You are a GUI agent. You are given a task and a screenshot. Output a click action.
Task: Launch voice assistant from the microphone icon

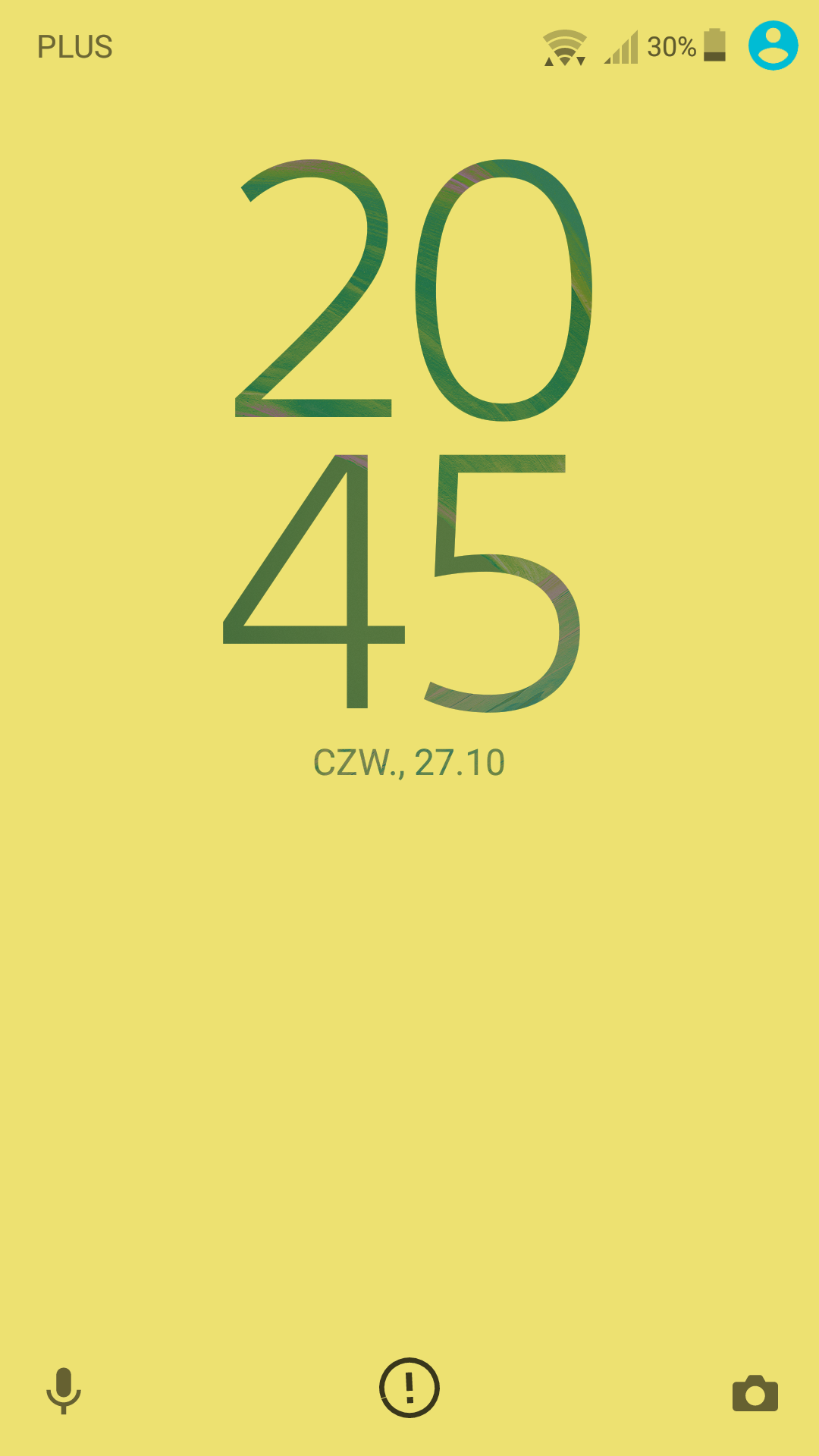coord(64,1391)
